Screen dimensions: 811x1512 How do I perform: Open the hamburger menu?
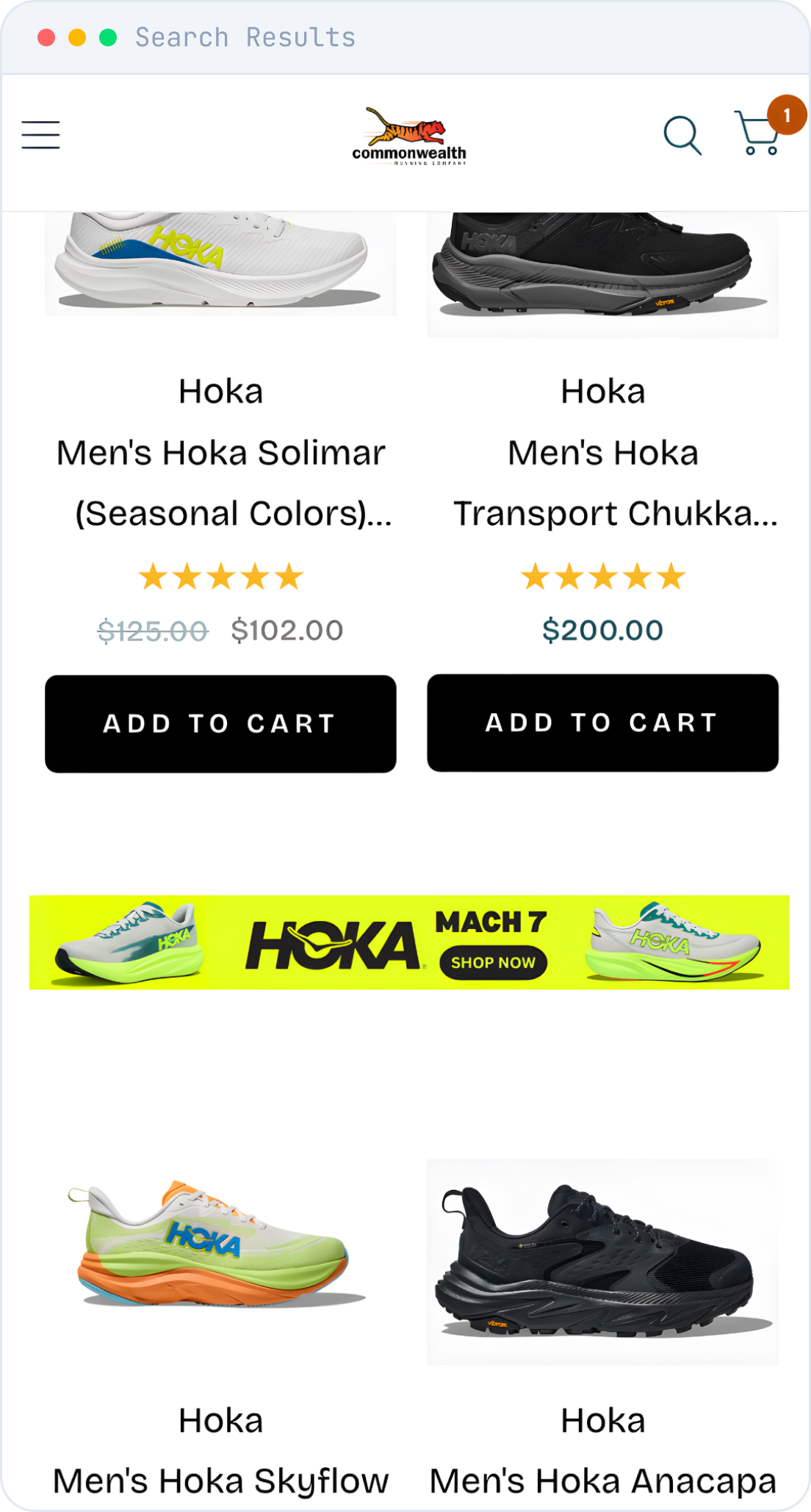(x=40, y=135)
